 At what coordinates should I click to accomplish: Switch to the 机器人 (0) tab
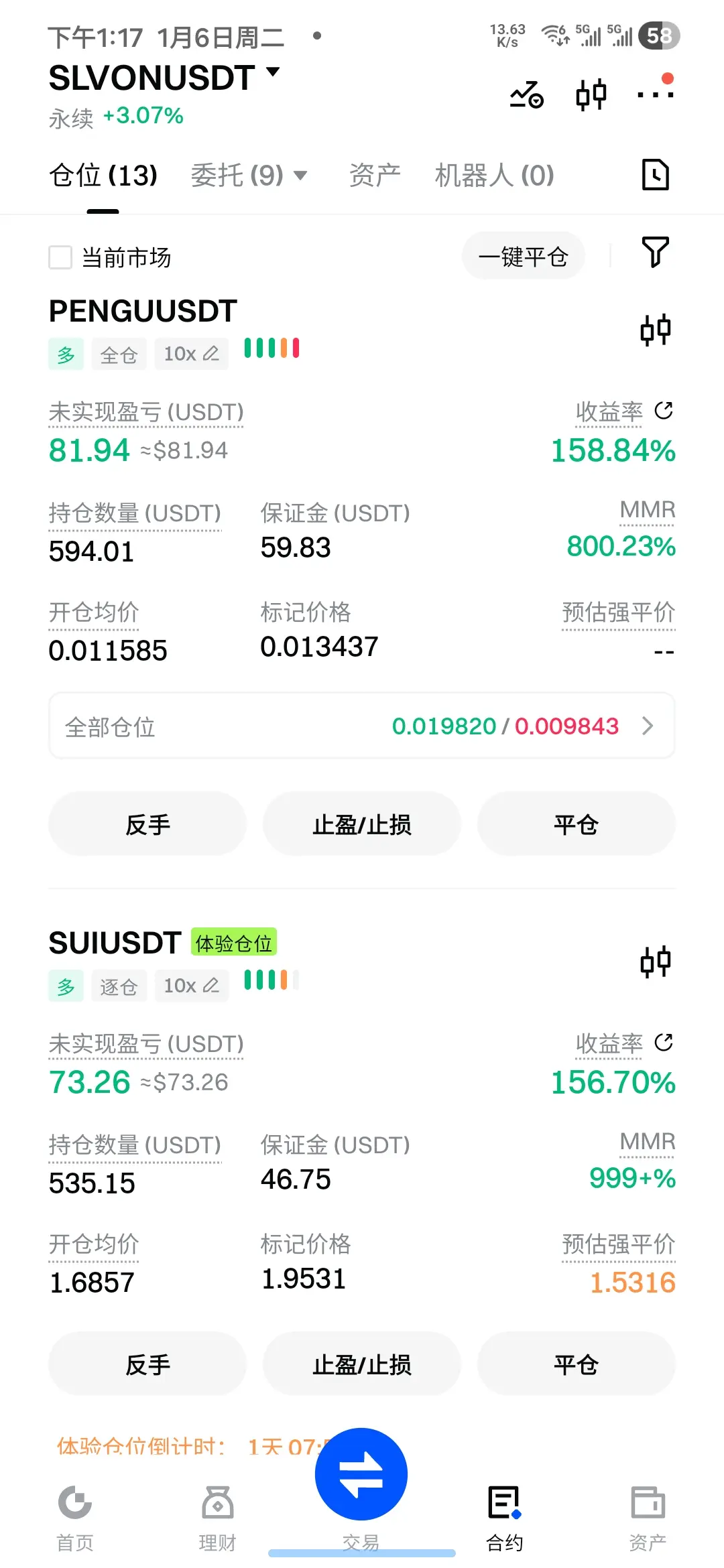(x=494, y=176)
